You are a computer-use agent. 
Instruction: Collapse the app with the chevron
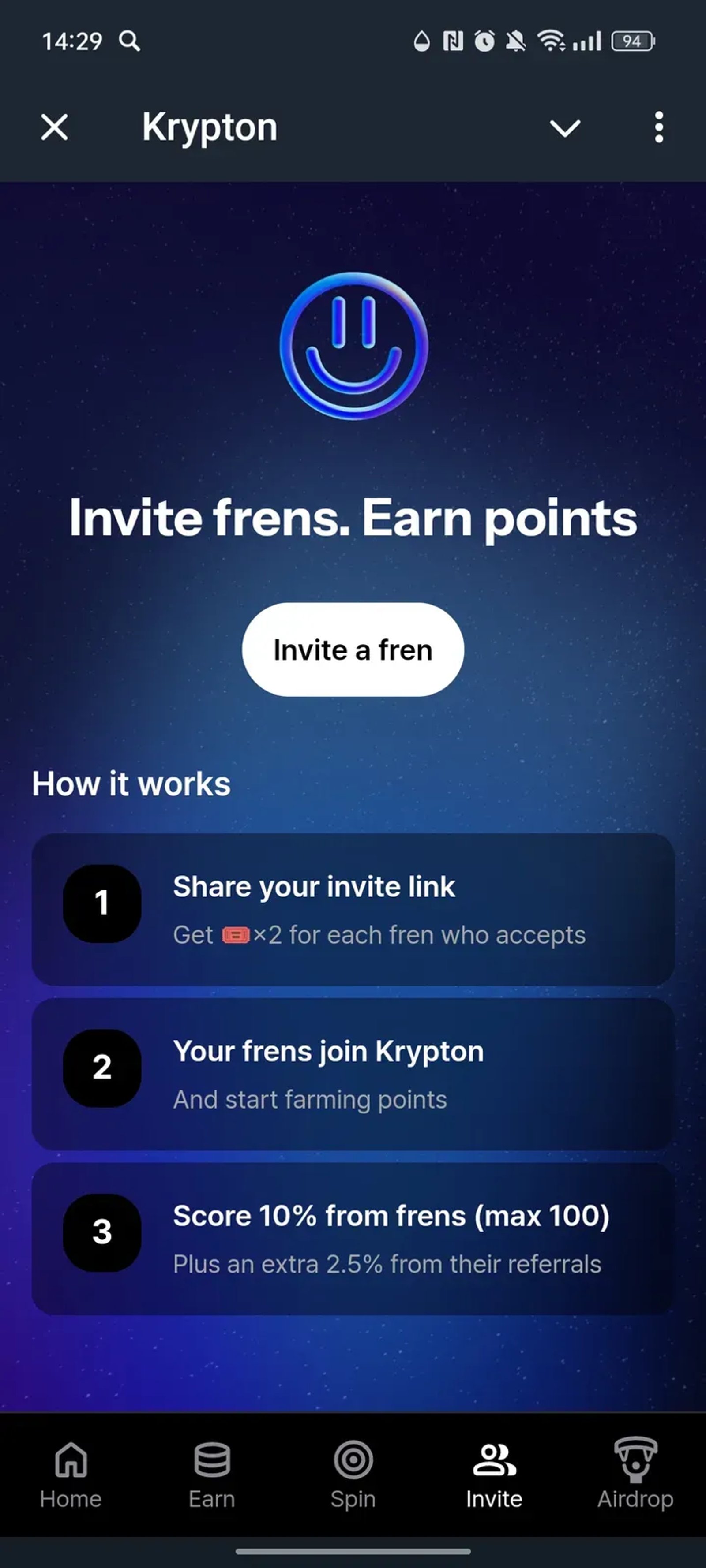tap(565, 128)
